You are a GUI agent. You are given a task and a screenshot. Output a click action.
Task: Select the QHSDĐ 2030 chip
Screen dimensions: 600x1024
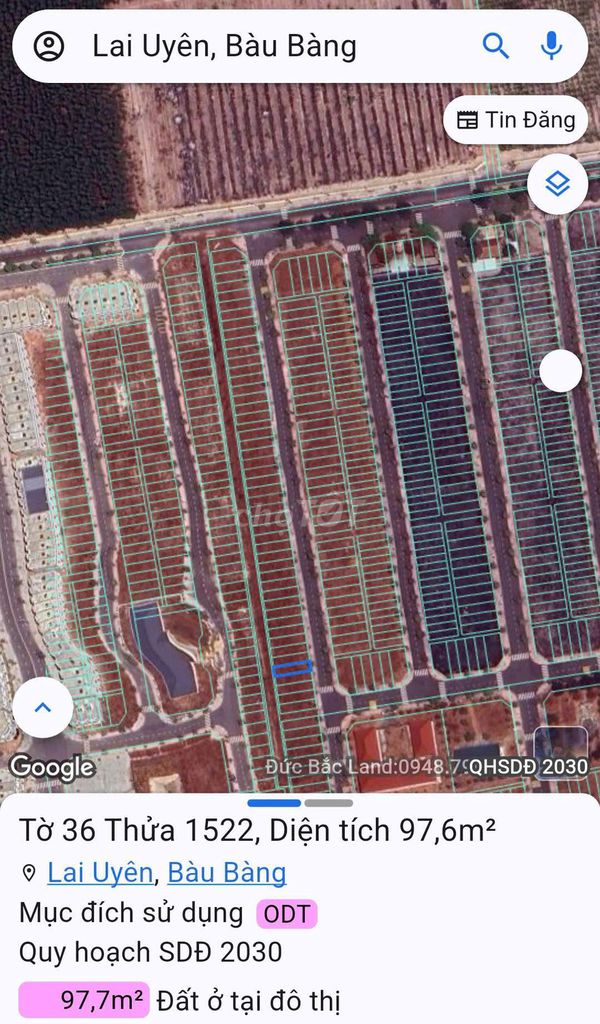point(529,766)
